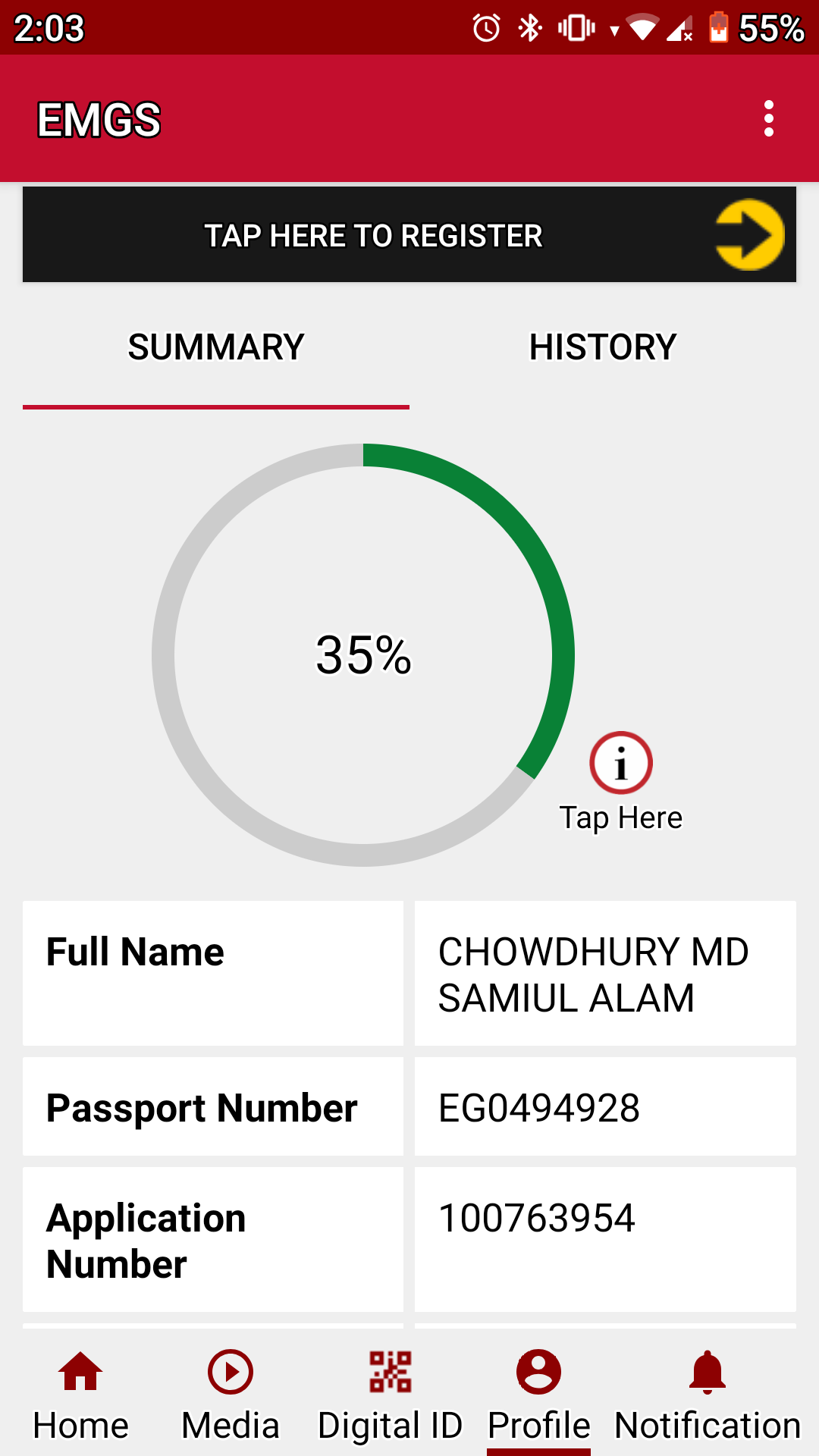The image size is (819, 1456).
Task: Go to the Home tab
Action: 80,1395
